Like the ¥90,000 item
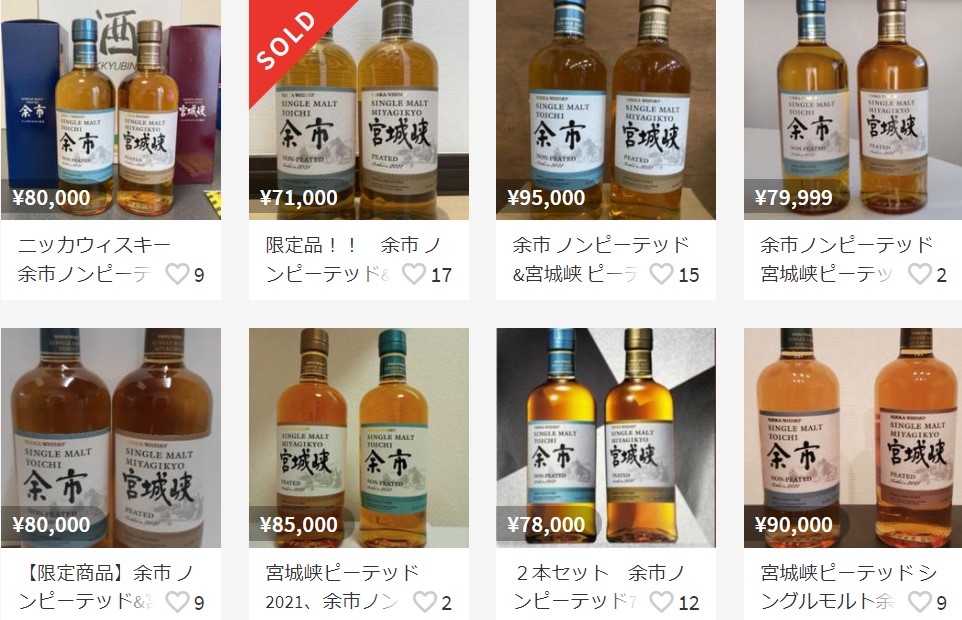Viewport: 962px width, 620px height. [919, 602]
